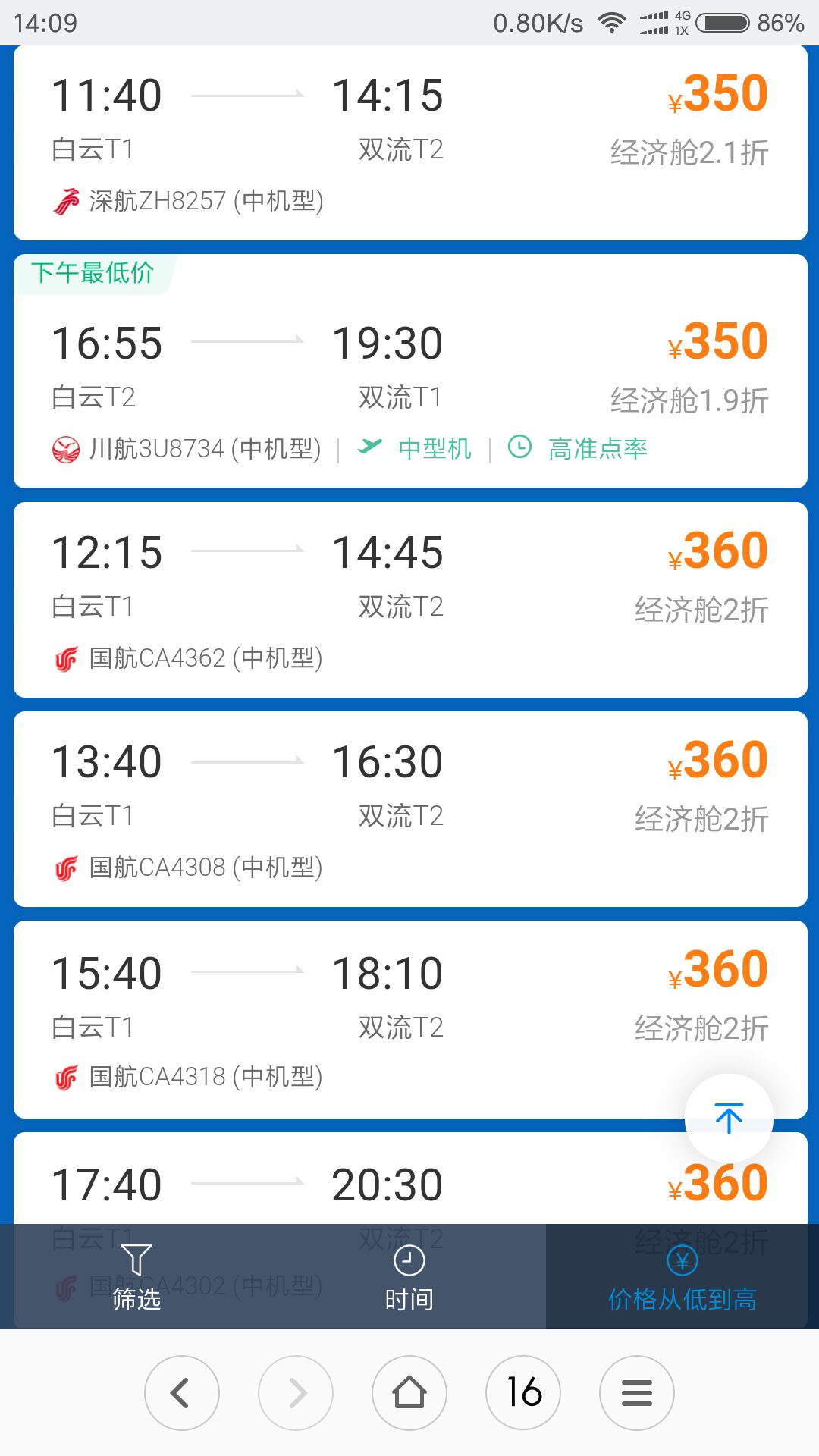Choose the 国航CA4308 flight departing 13:40
The width and height of the screenshot is (819, 1456).
click(410, 809)
